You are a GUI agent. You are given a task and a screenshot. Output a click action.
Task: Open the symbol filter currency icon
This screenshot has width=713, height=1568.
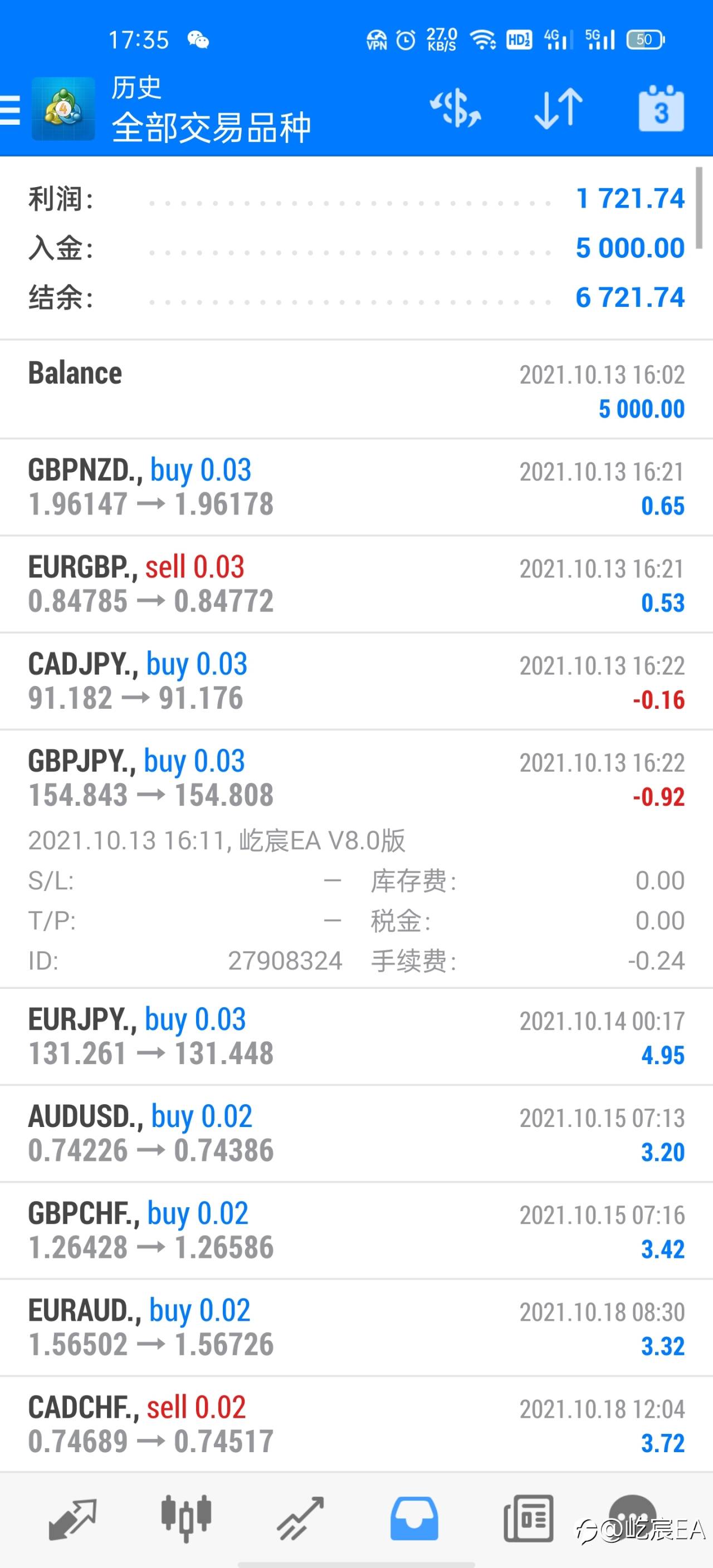(456, 109)
